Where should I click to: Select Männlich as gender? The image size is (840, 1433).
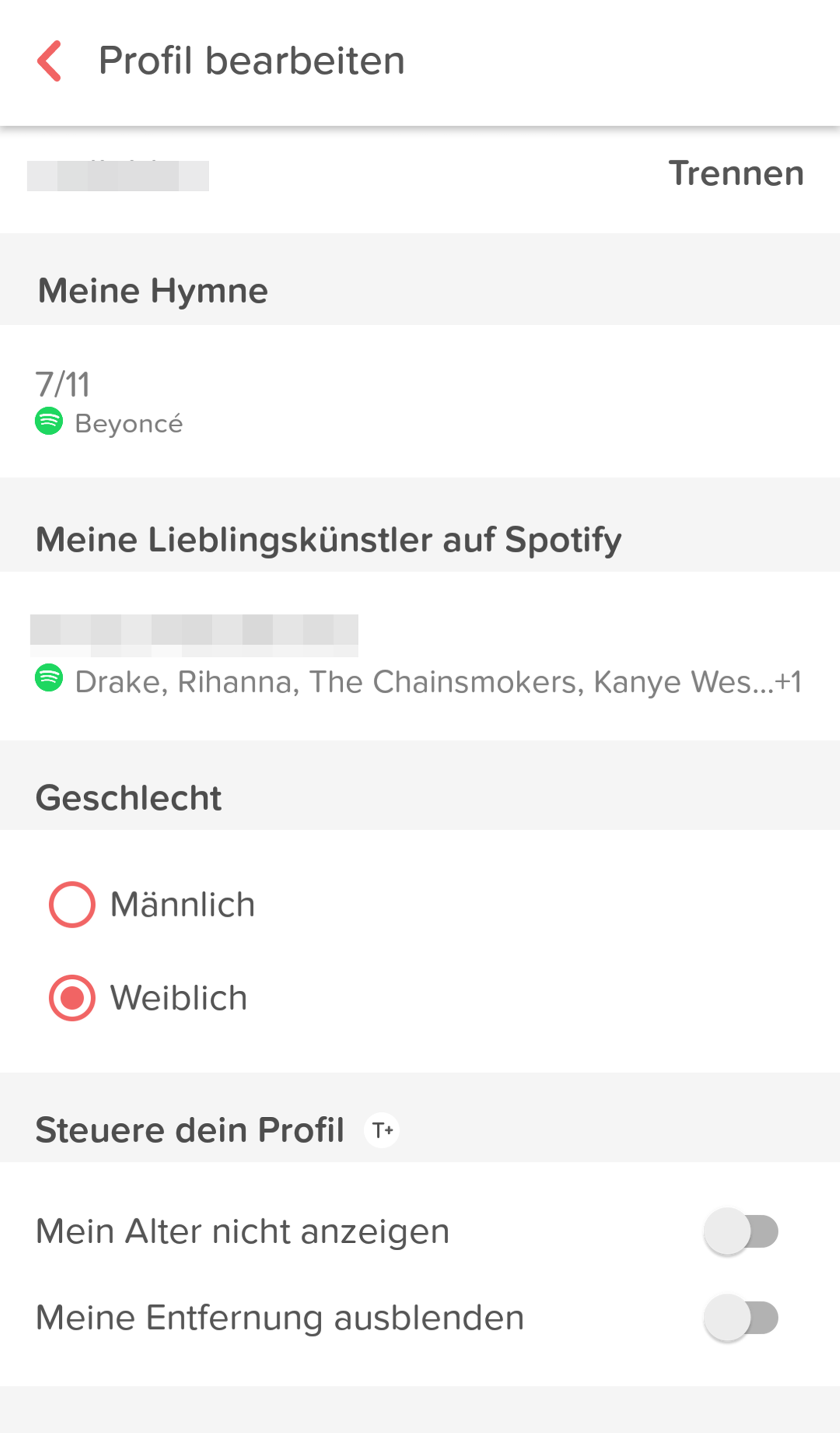[72, 904]
